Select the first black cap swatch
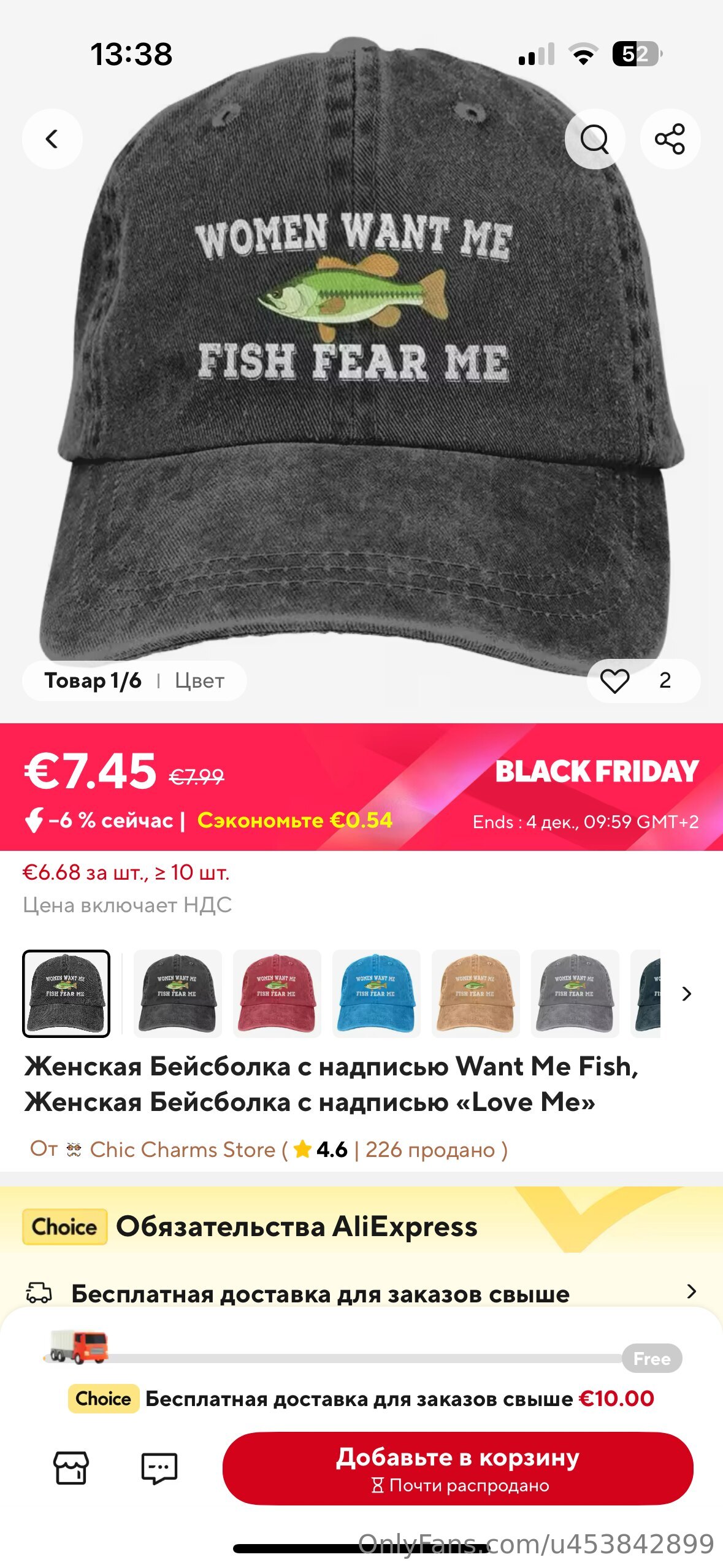Screen dimensions: 723x1568 tap(66, 993)
